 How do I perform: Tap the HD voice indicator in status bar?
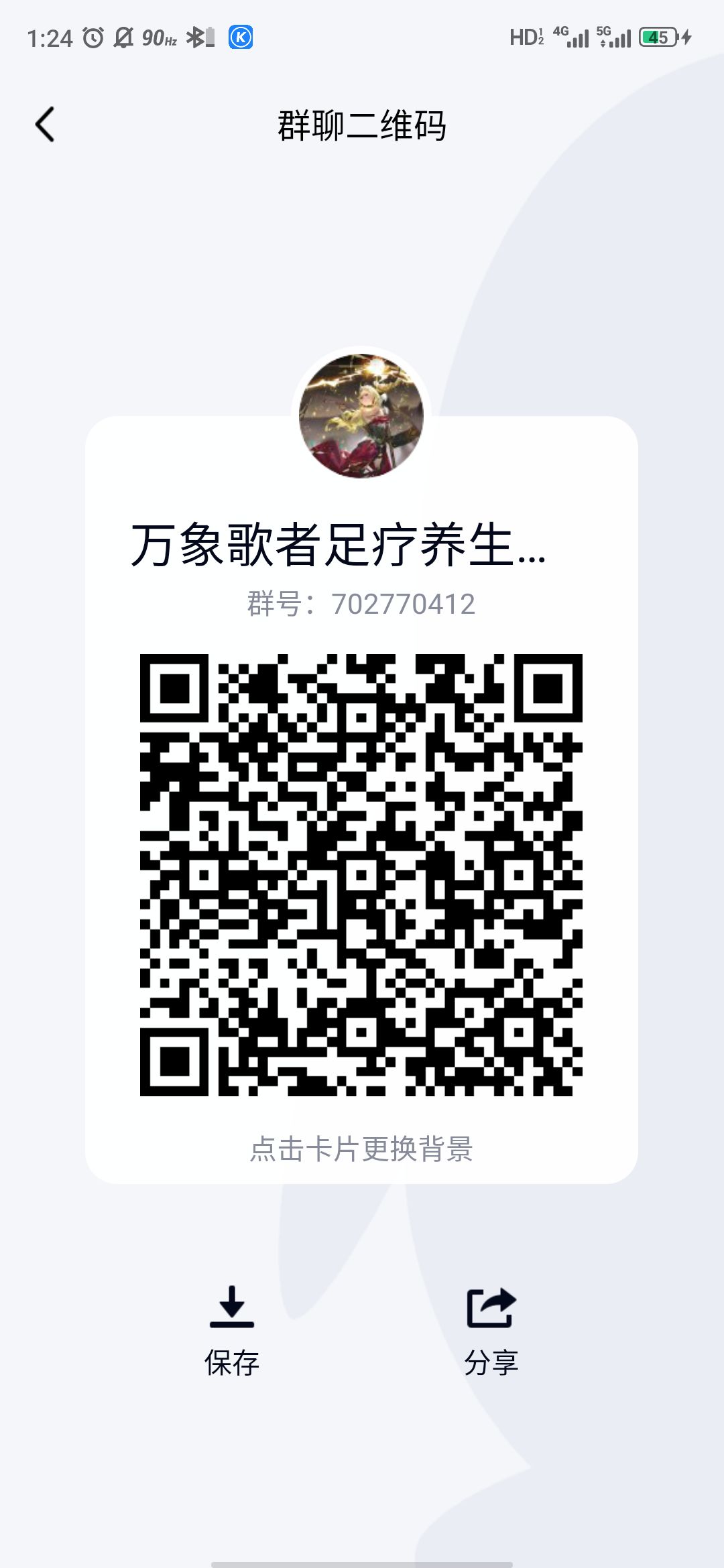(x=527, y=38)
